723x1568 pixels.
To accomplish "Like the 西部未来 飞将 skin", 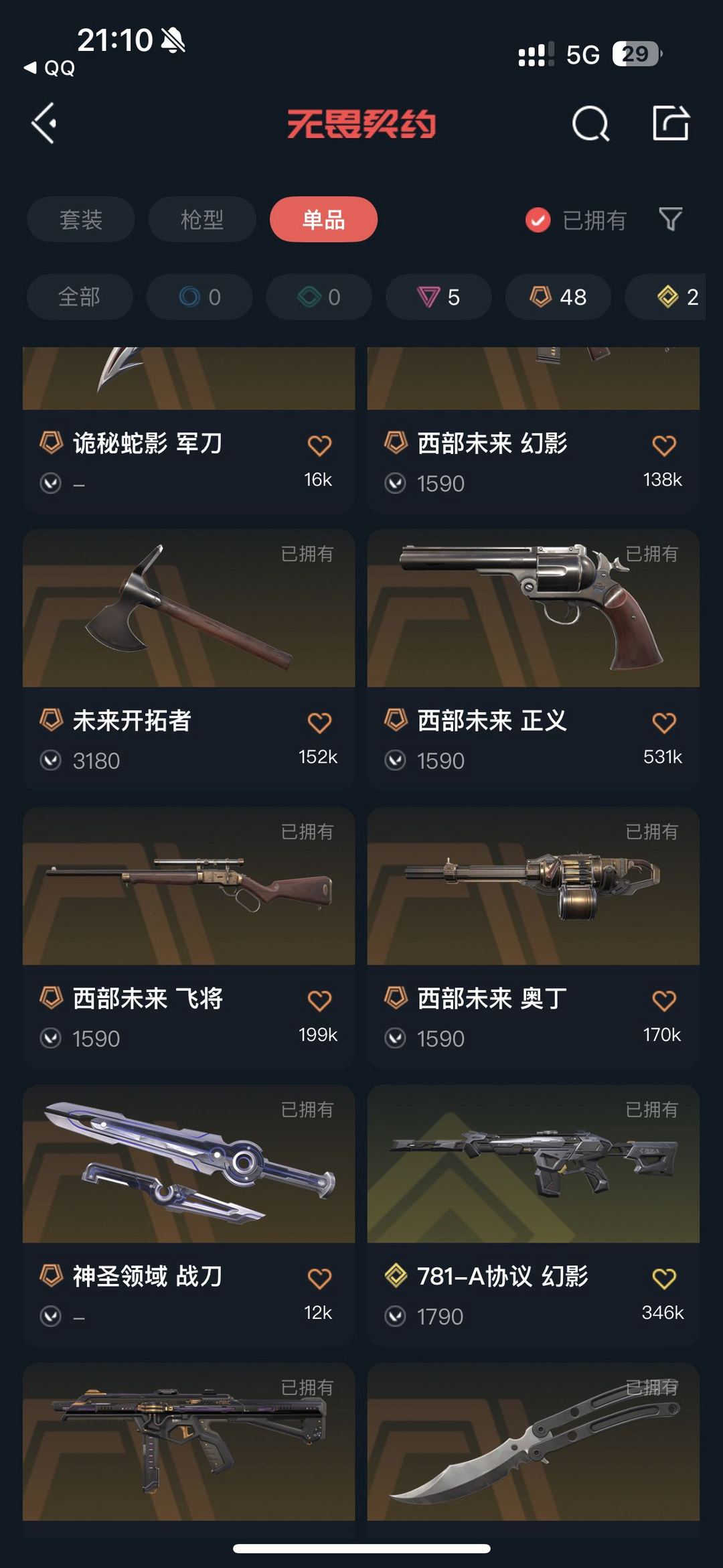I will tap(319, 1001).
